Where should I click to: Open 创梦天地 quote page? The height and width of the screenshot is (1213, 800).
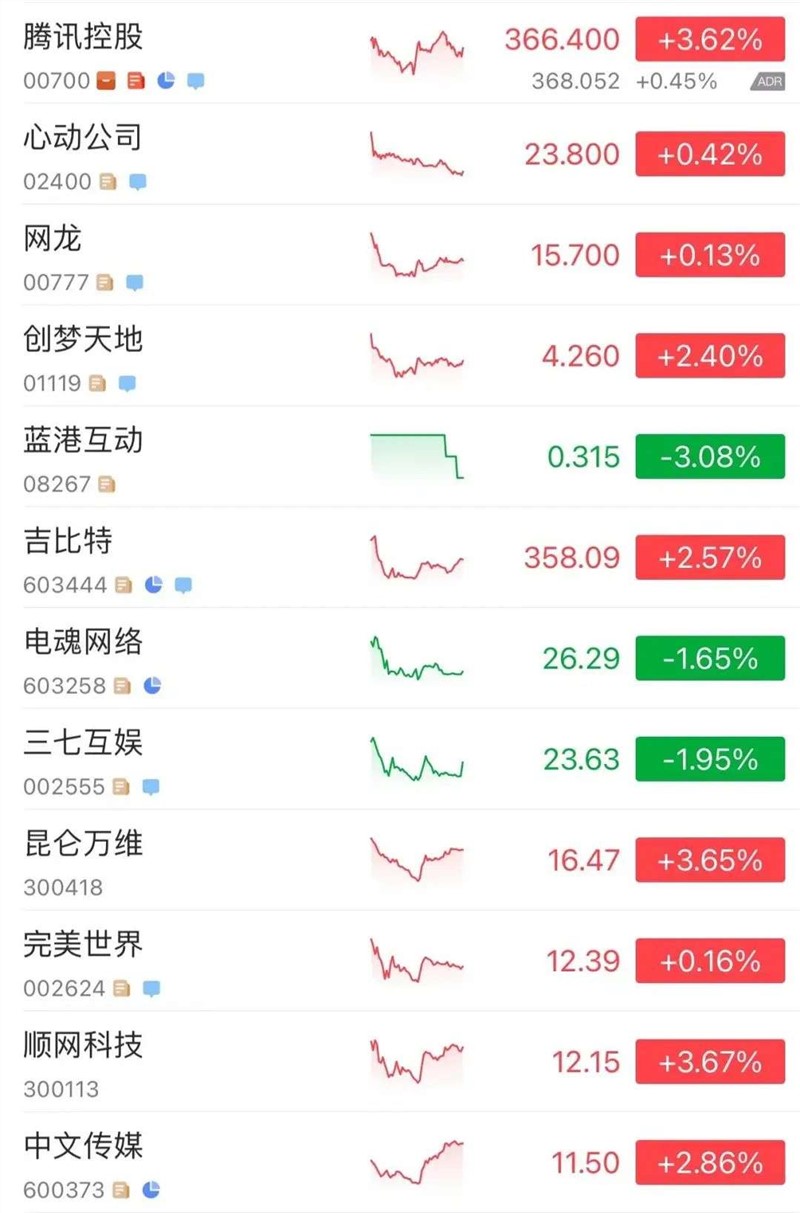click(84, 340)
